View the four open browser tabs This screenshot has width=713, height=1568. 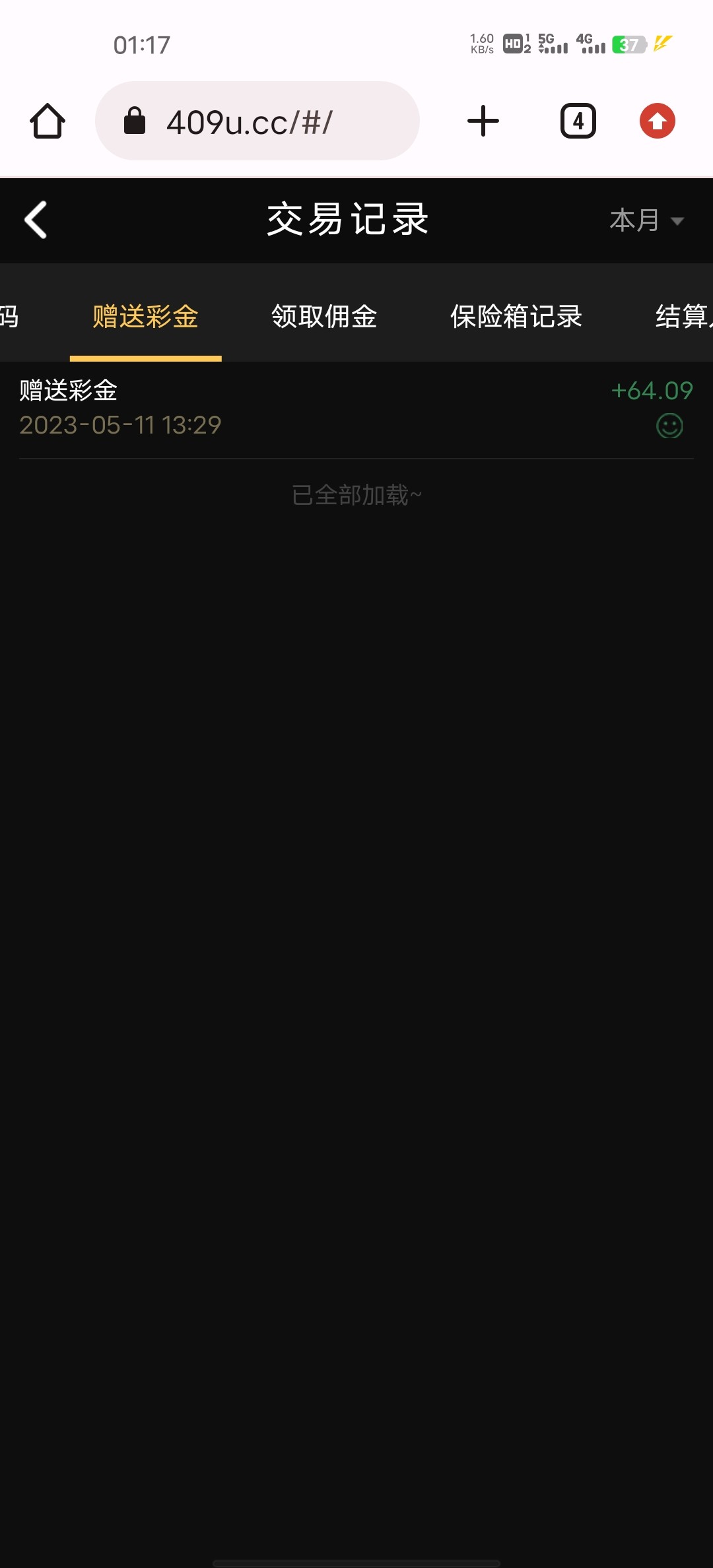pos(578,121)
